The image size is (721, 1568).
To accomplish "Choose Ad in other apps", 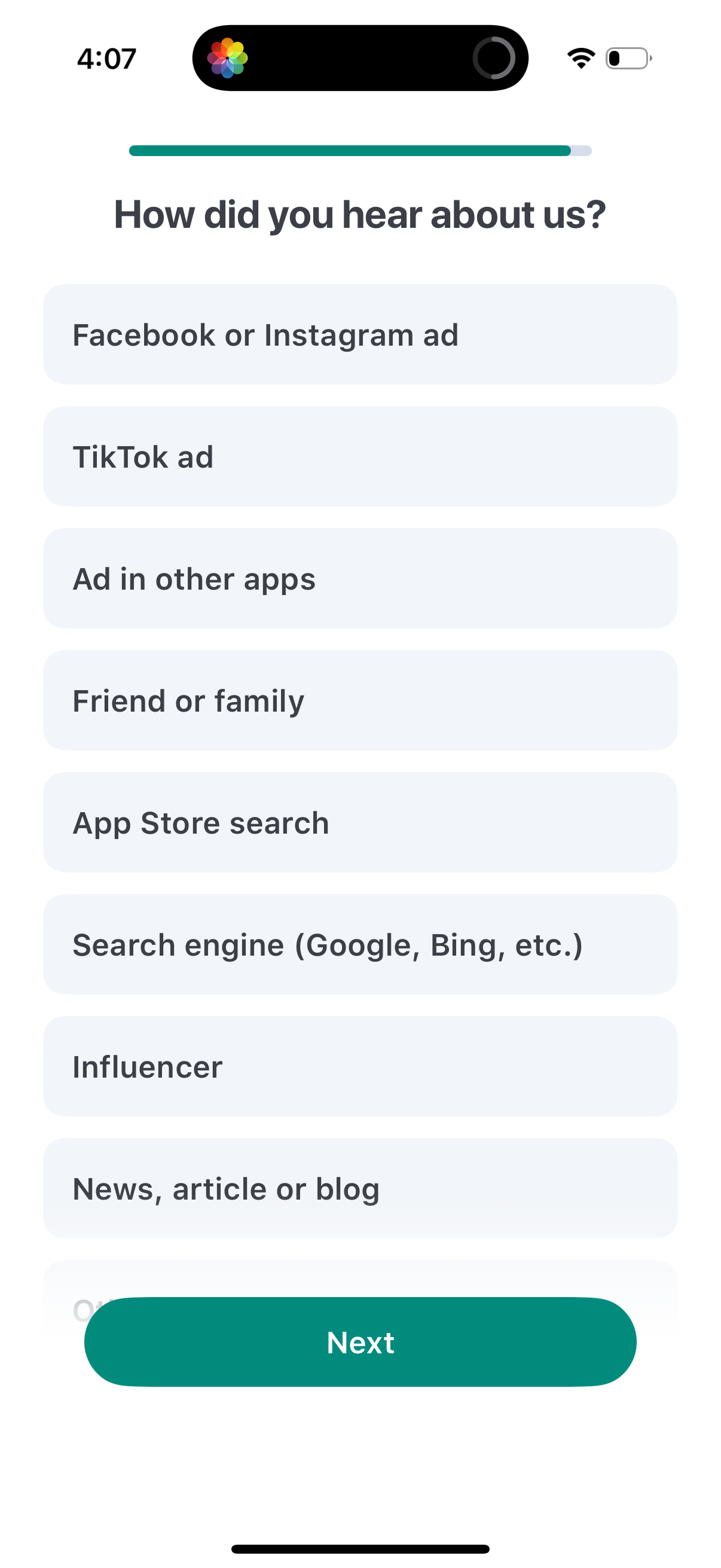I will [x=360, y=578].
